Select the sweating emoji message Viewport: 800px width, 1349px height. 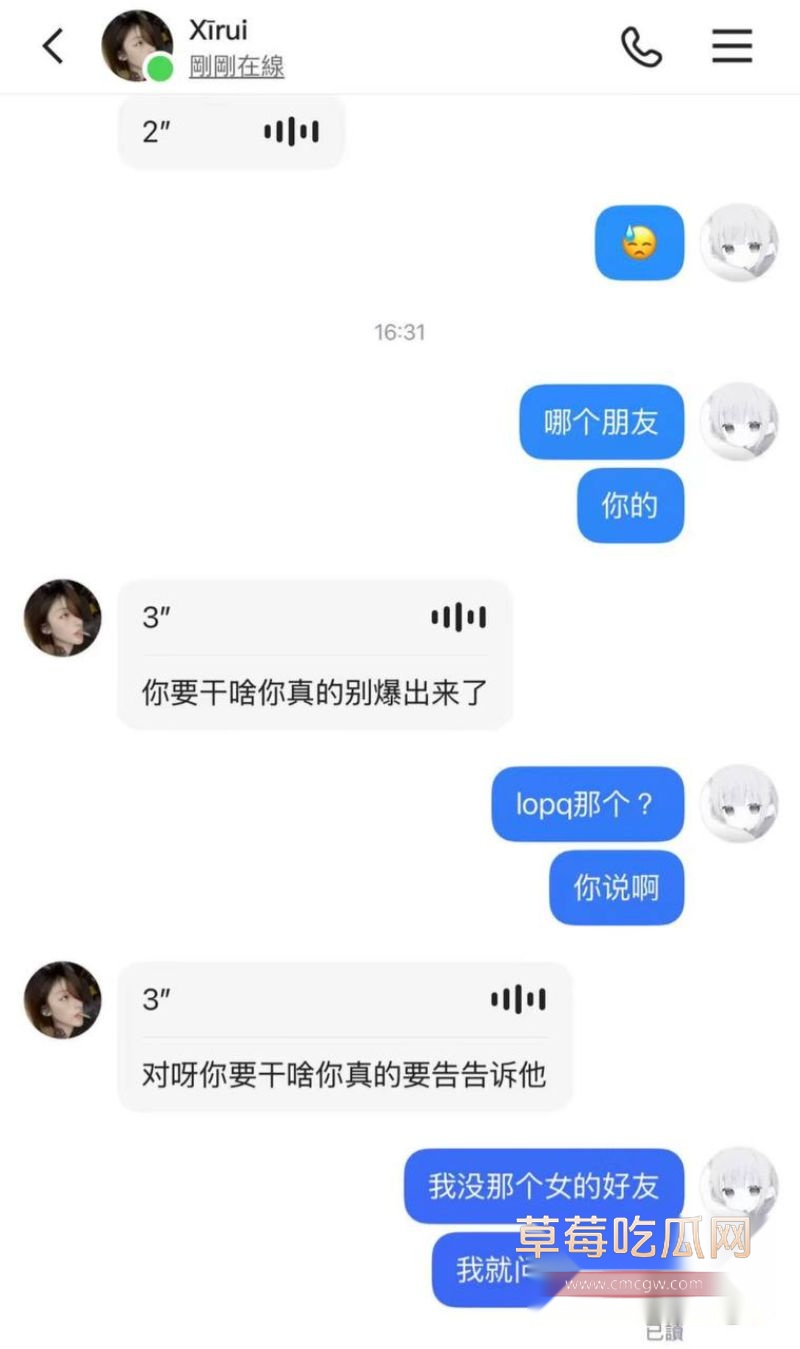click(638, 242)
